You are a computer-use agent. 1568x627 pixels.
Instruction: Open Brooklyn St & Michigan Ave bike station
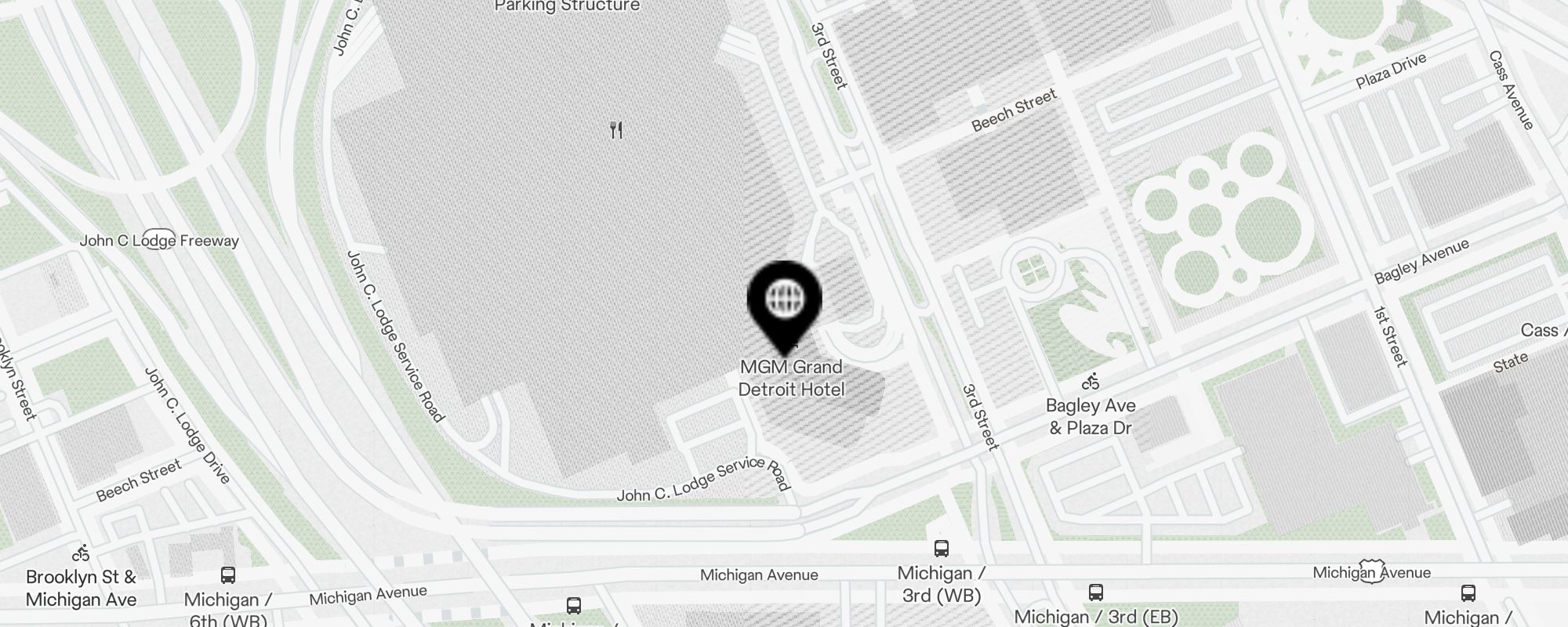tap(81, 554)
